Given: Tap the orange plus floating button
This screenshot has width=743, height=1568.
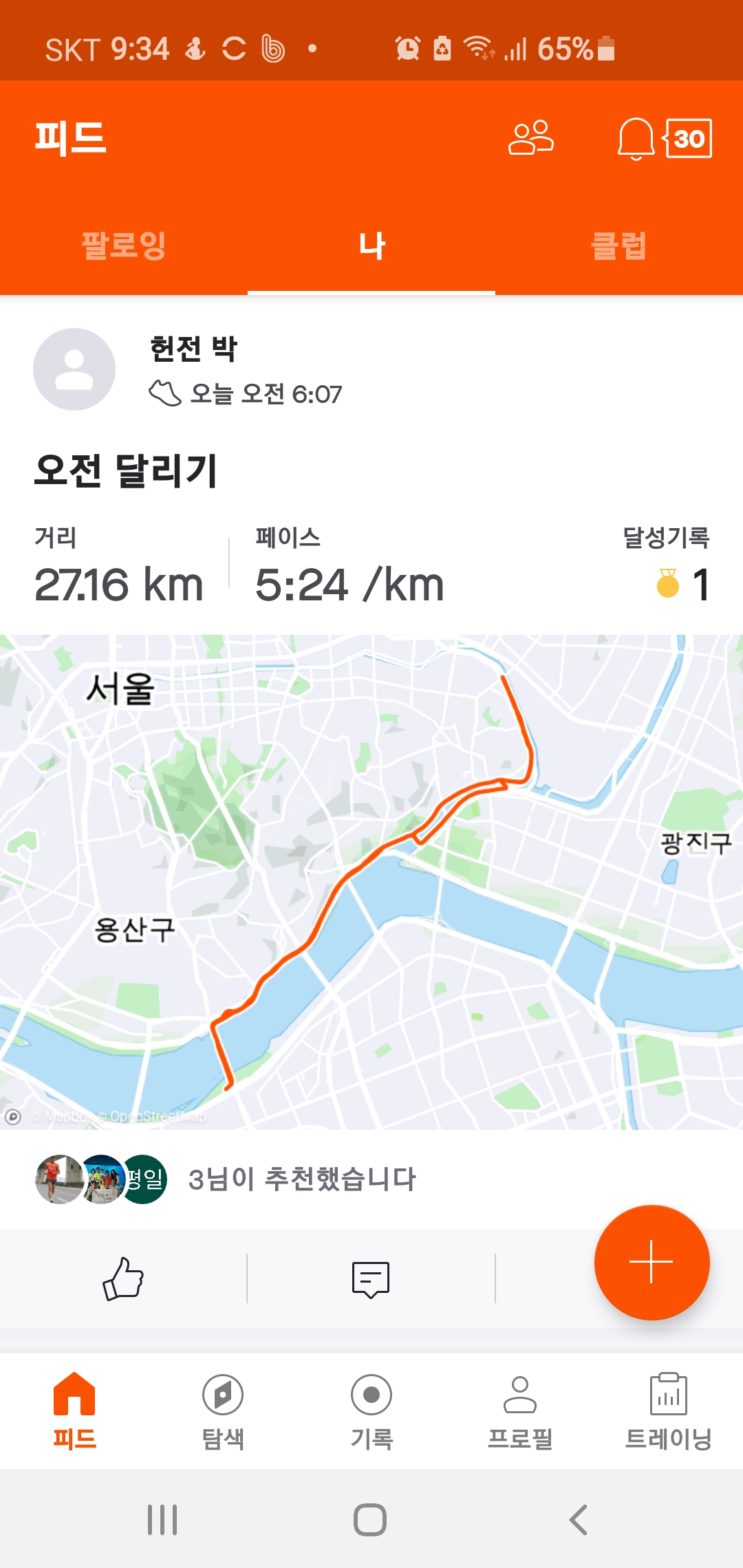Looking at the screenshot, I should [651, 1262].
